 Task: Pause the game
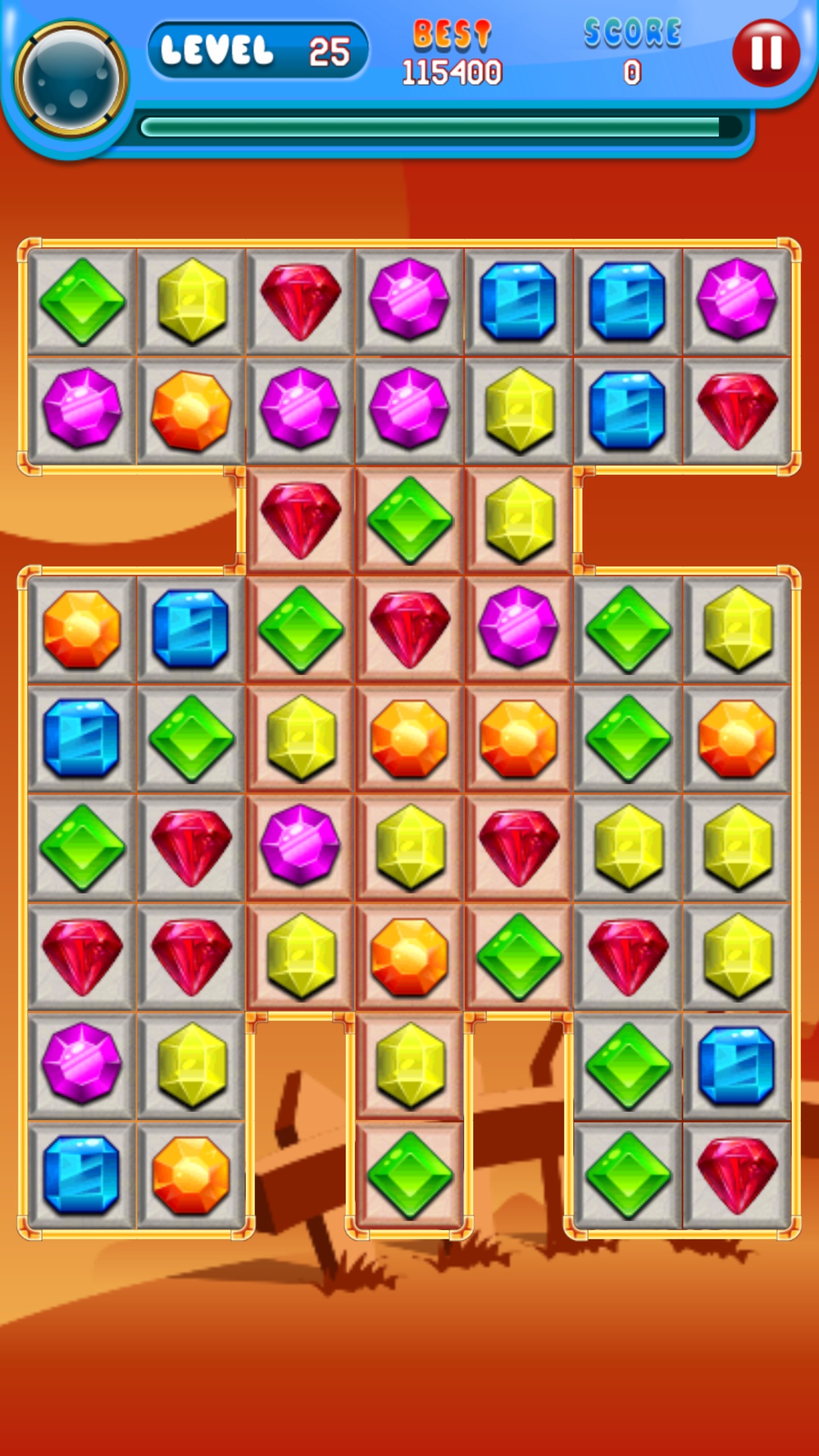[x=766, y=53]
